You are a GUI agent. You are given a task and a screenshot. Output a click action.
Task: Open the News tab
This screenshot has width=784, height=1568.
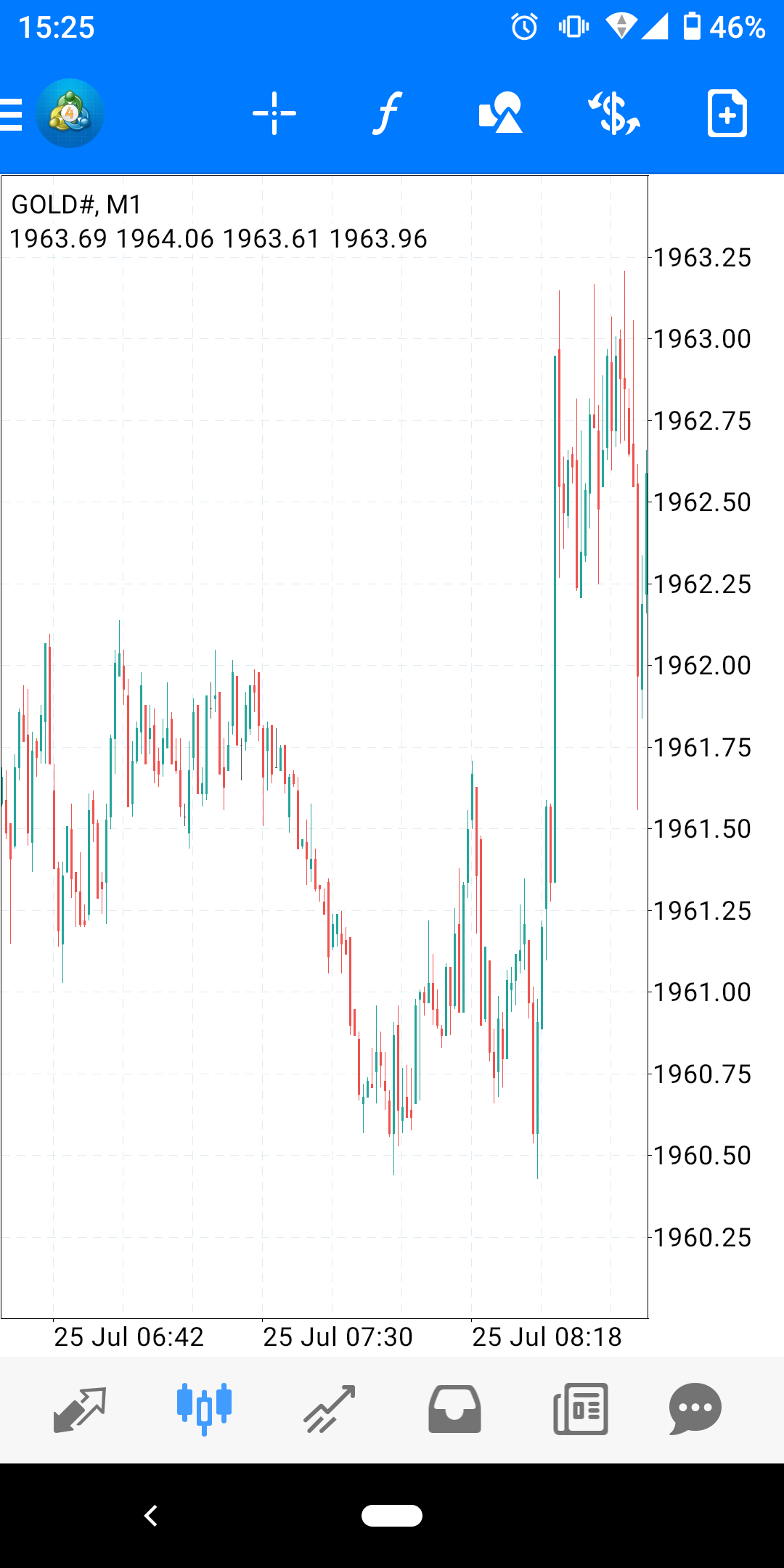click(x=580, y=1409)
